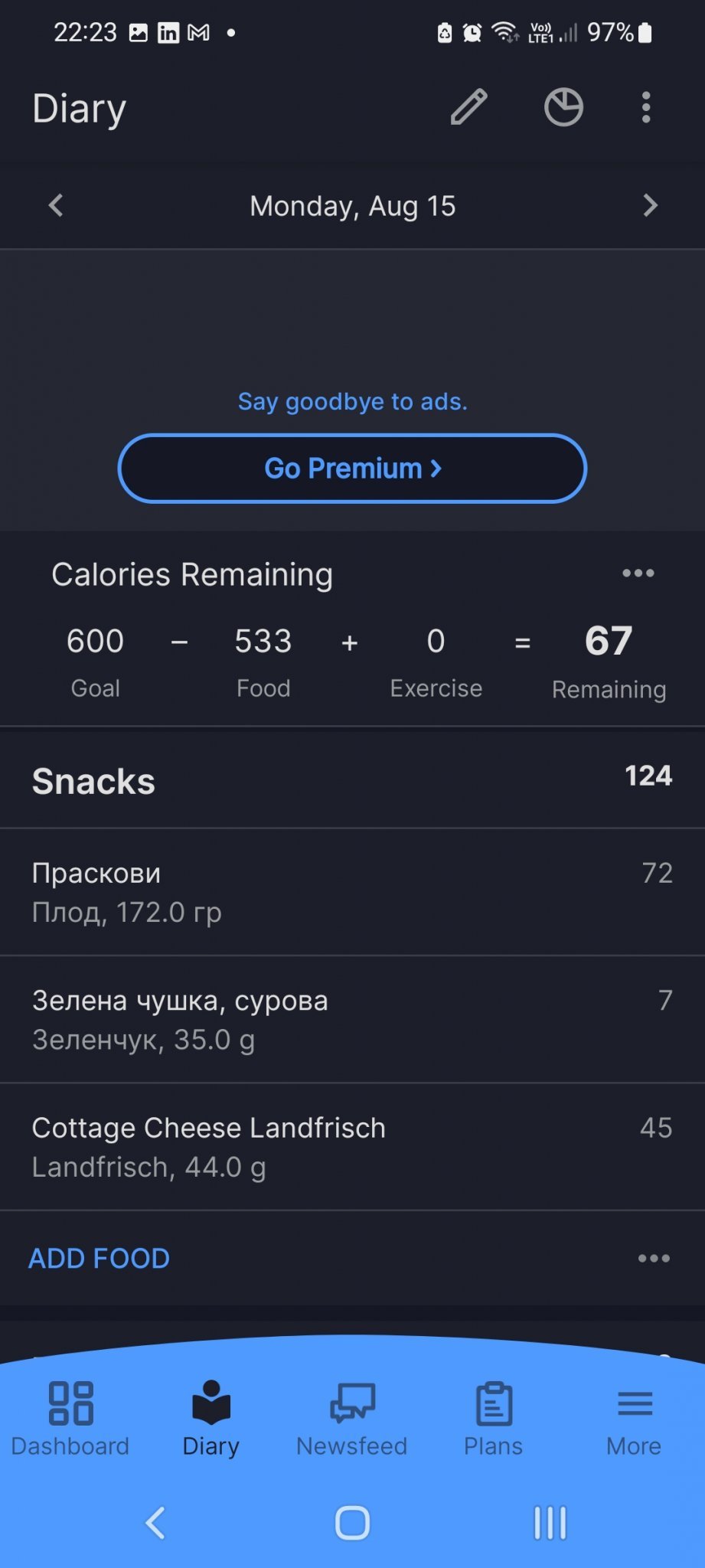Open the Diary overflow menu

point(646,107)
